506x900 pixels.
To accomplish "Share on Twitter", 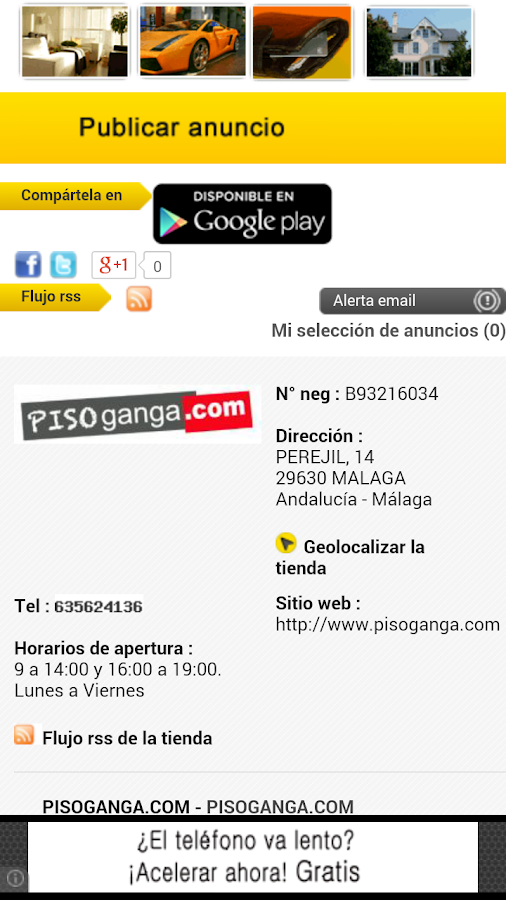I will coord(63,265).
